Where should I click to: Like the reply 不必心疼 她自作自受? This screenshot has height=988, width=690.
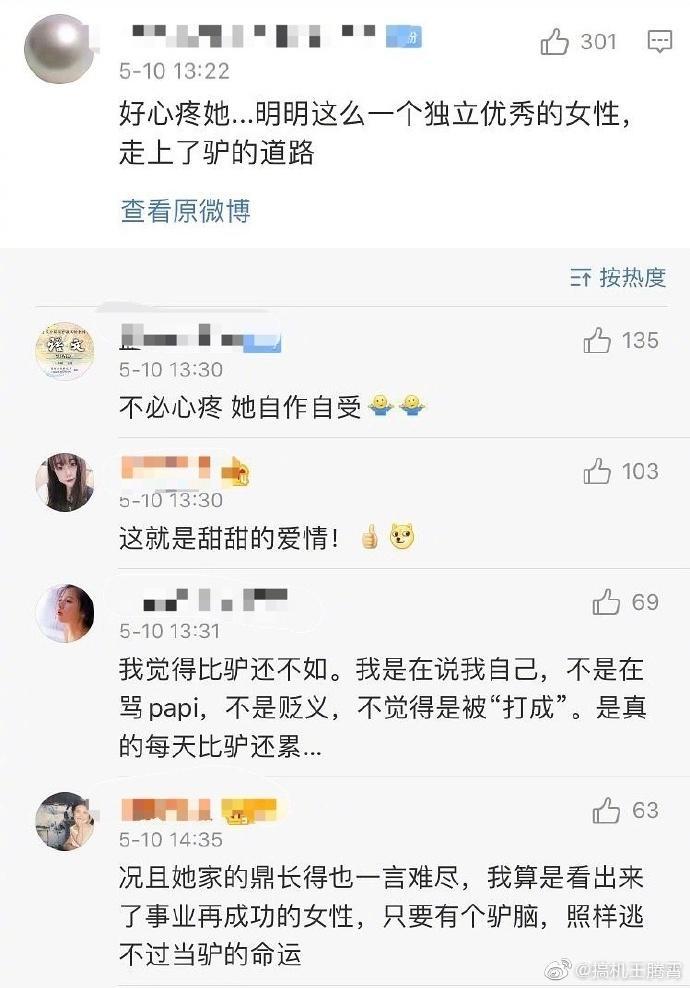[x=597, y=341]
